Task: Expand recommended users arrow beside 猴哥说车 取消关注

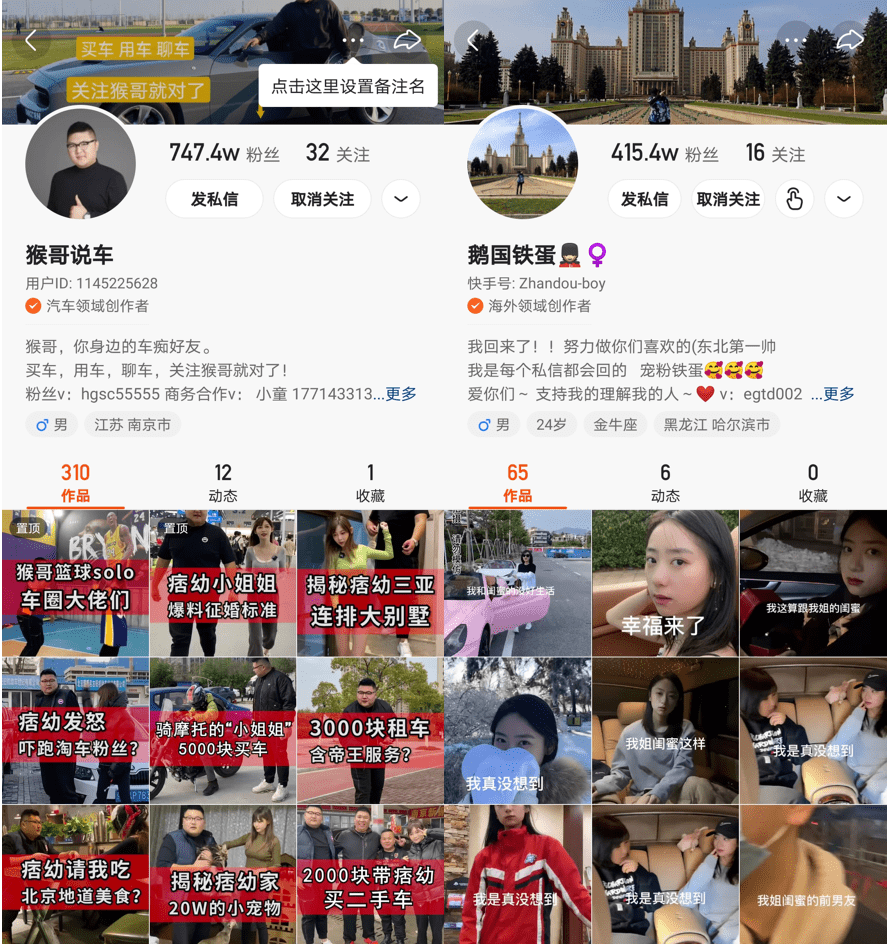Action: (401, 199)
